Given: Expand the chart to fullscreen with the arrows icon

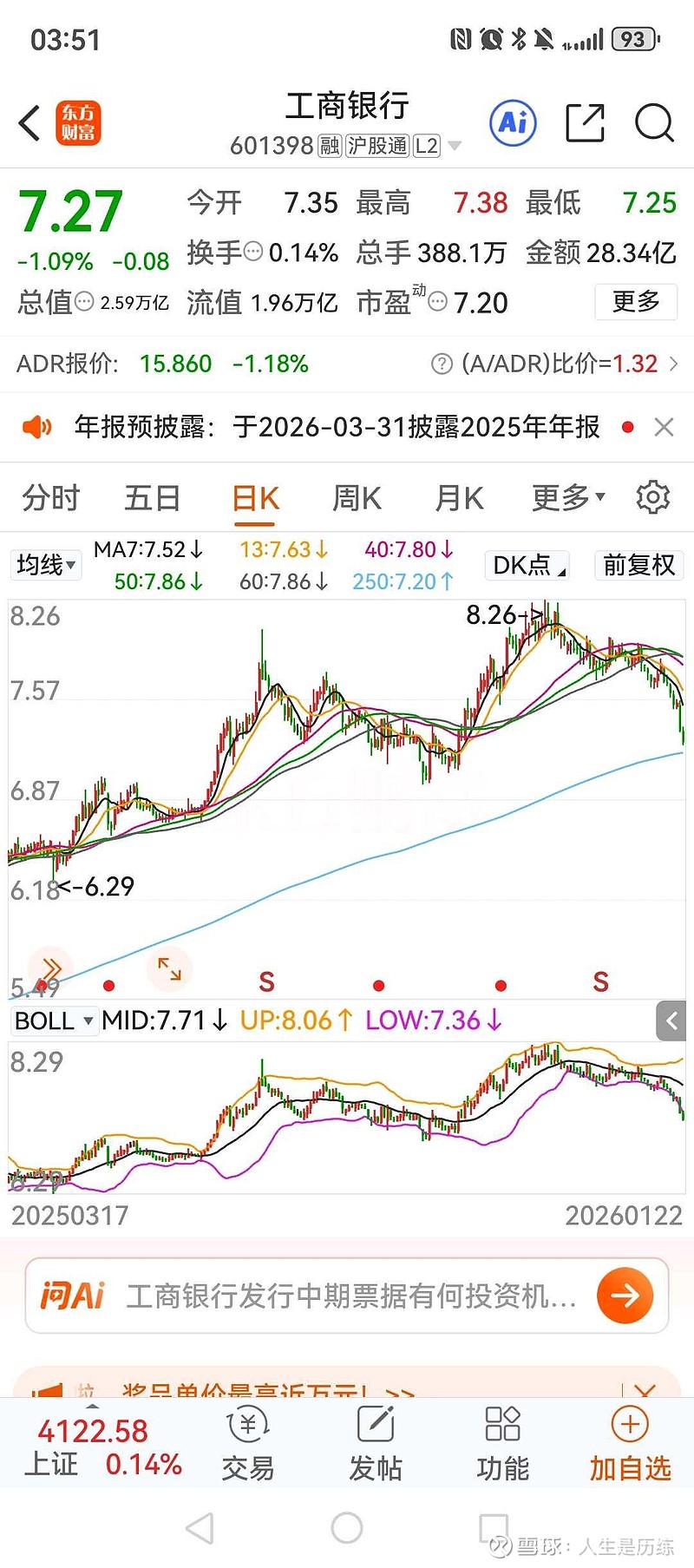Looking at the screenshot, I should coord(168,968).
